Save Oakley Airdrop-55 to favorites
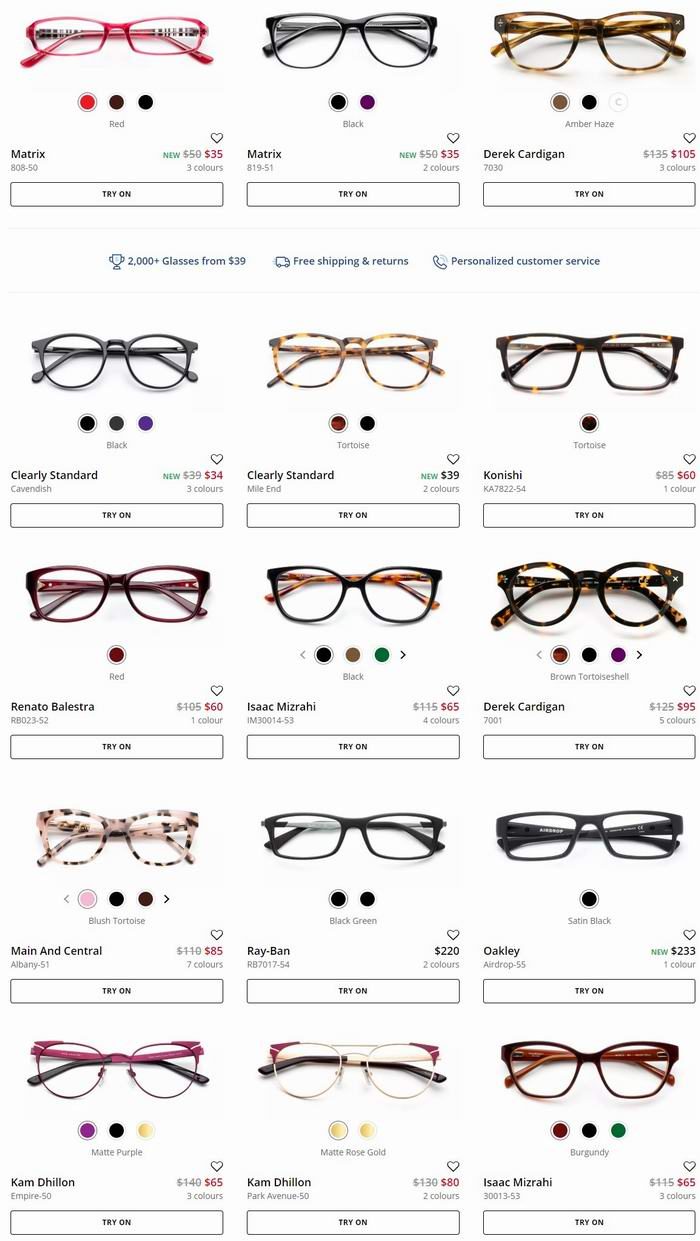 tap(689, 935)
